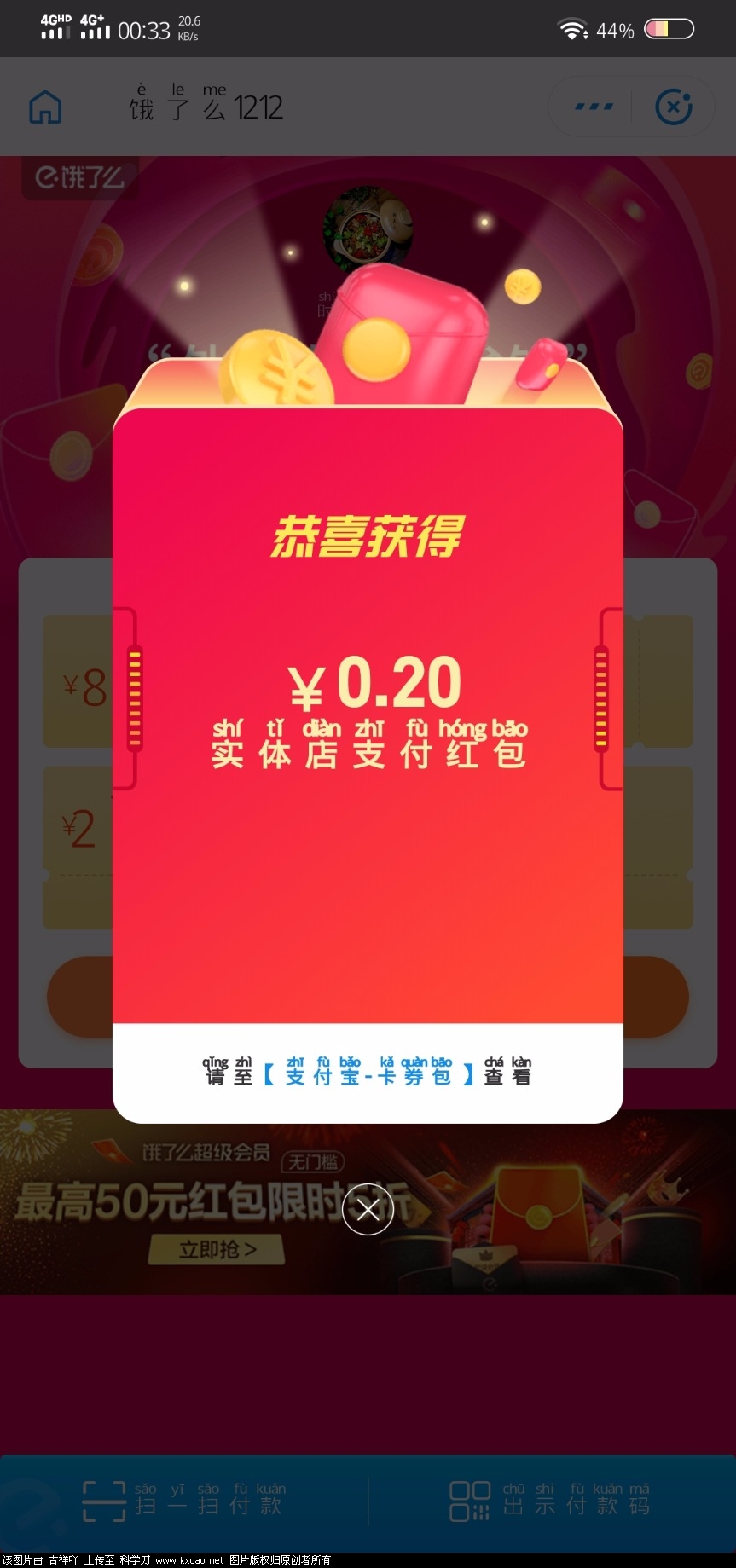736x1568 pixels.
Task: Close the mini-program with the circle X
Action: [673, 107]
